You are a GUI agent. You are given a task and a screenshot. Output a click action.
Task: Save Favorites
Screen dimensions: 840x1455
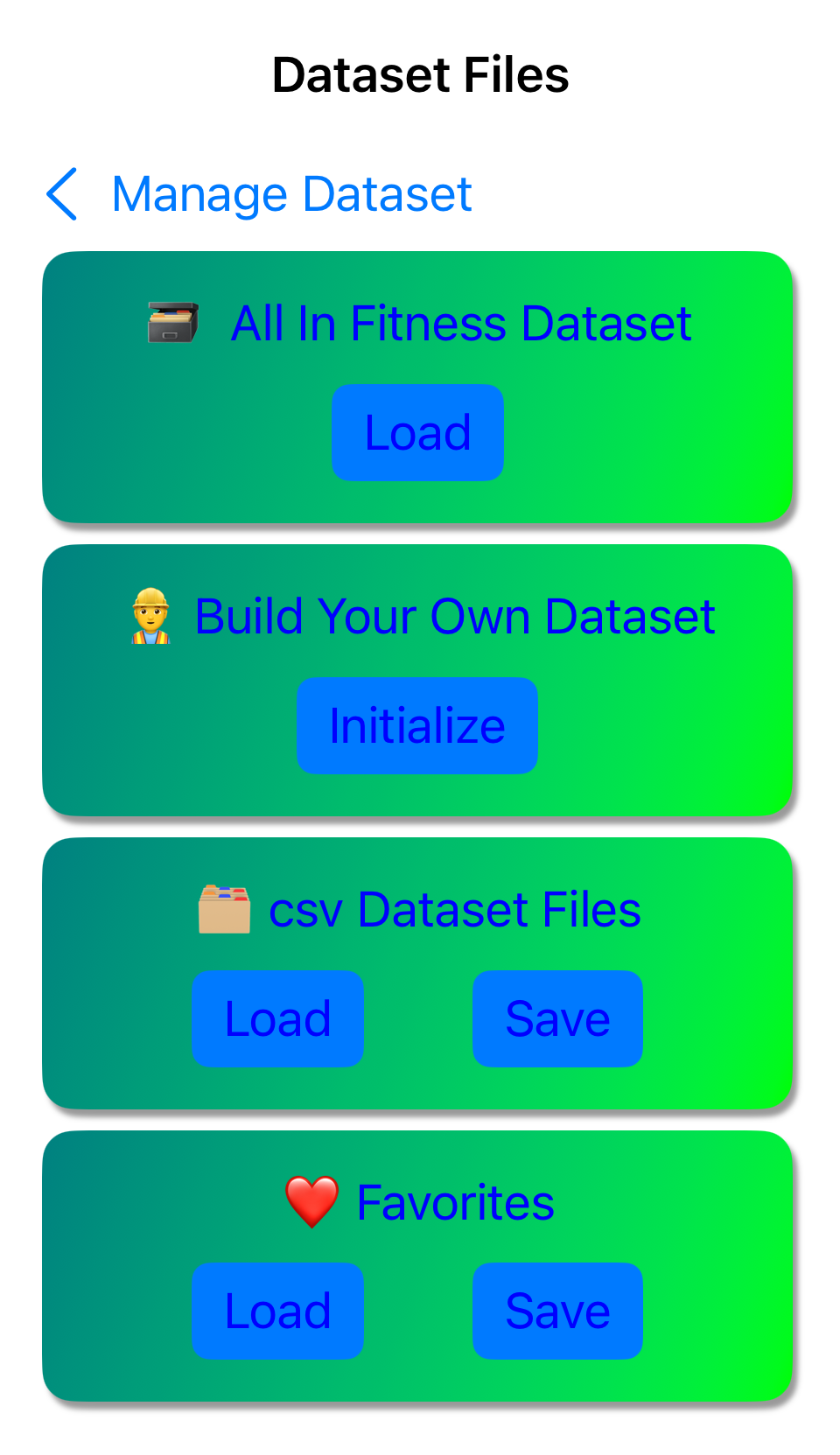(x=557, y=1312)
